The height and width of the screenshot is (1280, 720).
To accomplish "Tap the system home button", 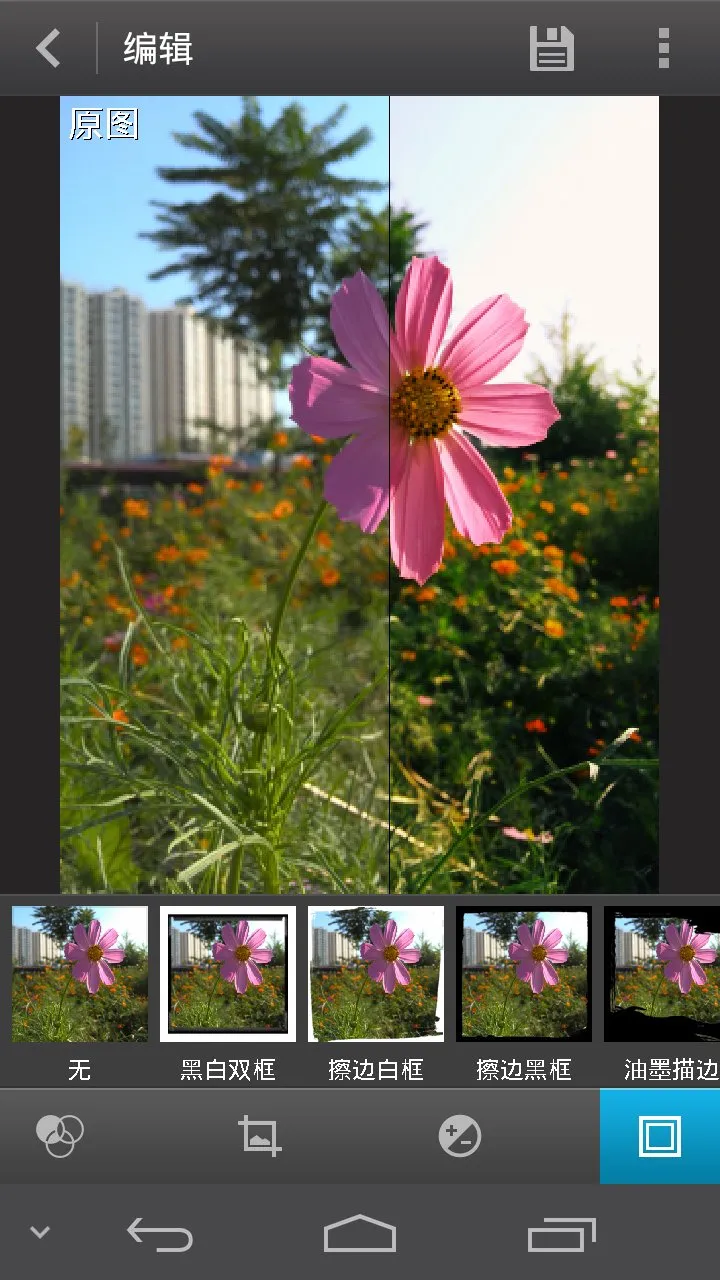I will 360,1233.
